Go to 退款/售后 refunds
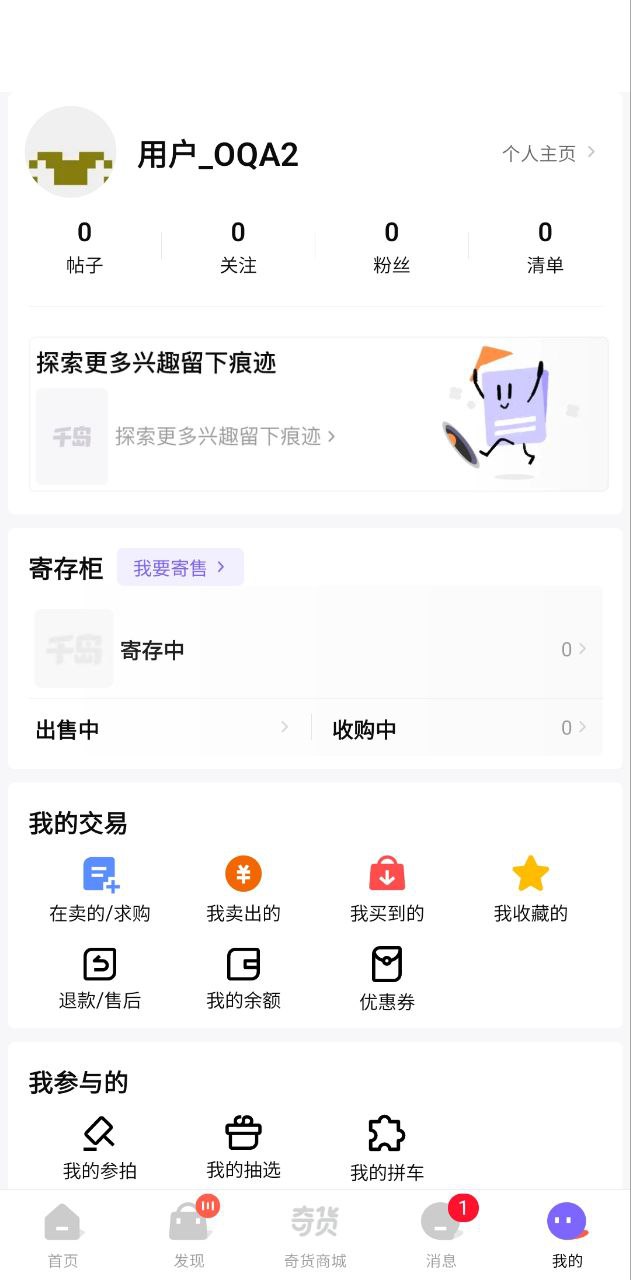The image size is (631, 1280). [100, 978]
